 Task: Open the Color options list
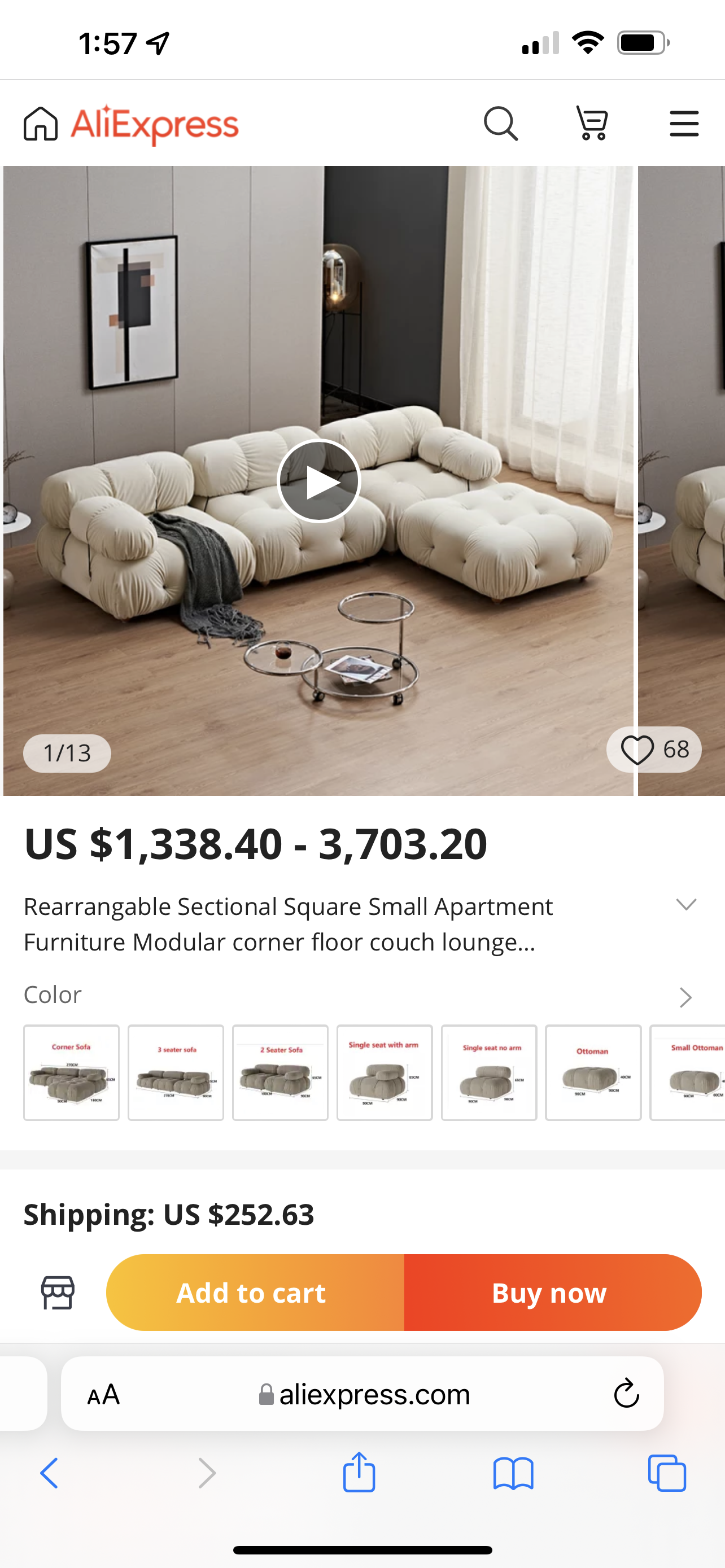(685, 997)
